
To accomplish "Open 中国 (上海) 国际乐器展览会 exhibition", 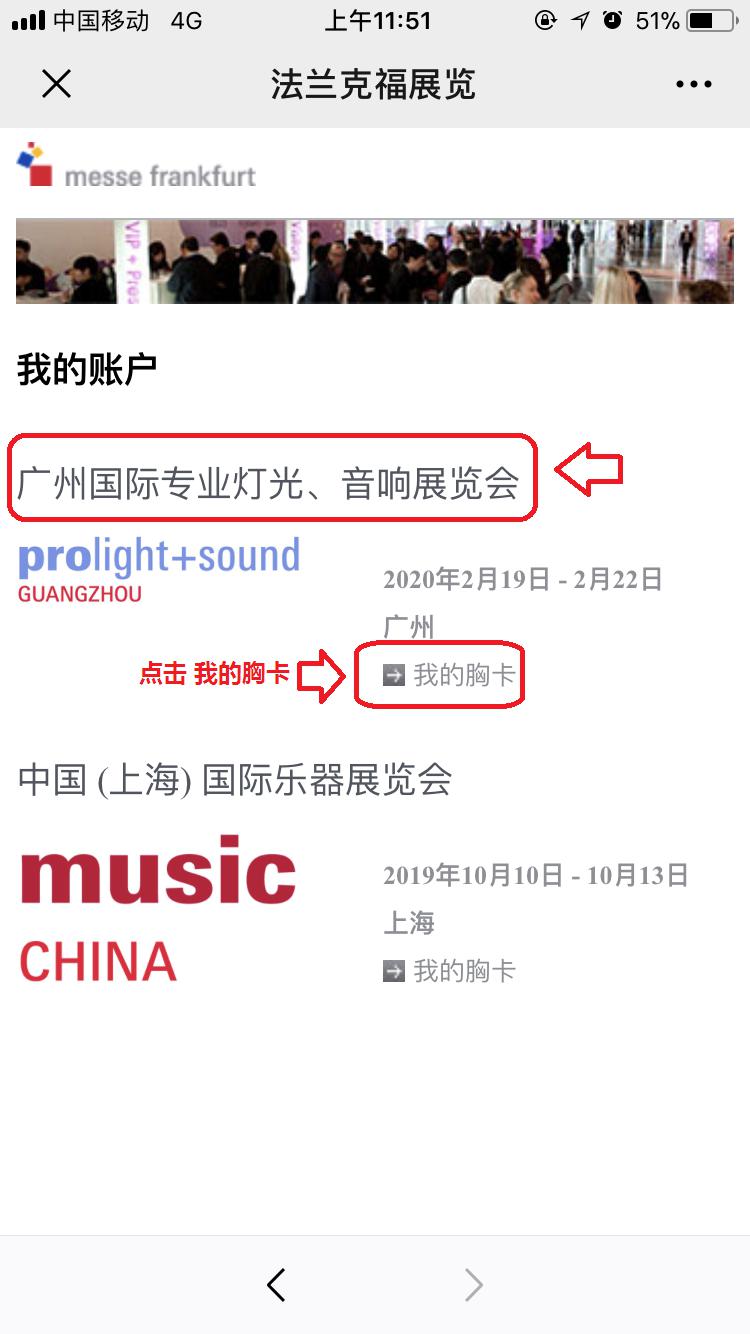I will tap(235, 780).
